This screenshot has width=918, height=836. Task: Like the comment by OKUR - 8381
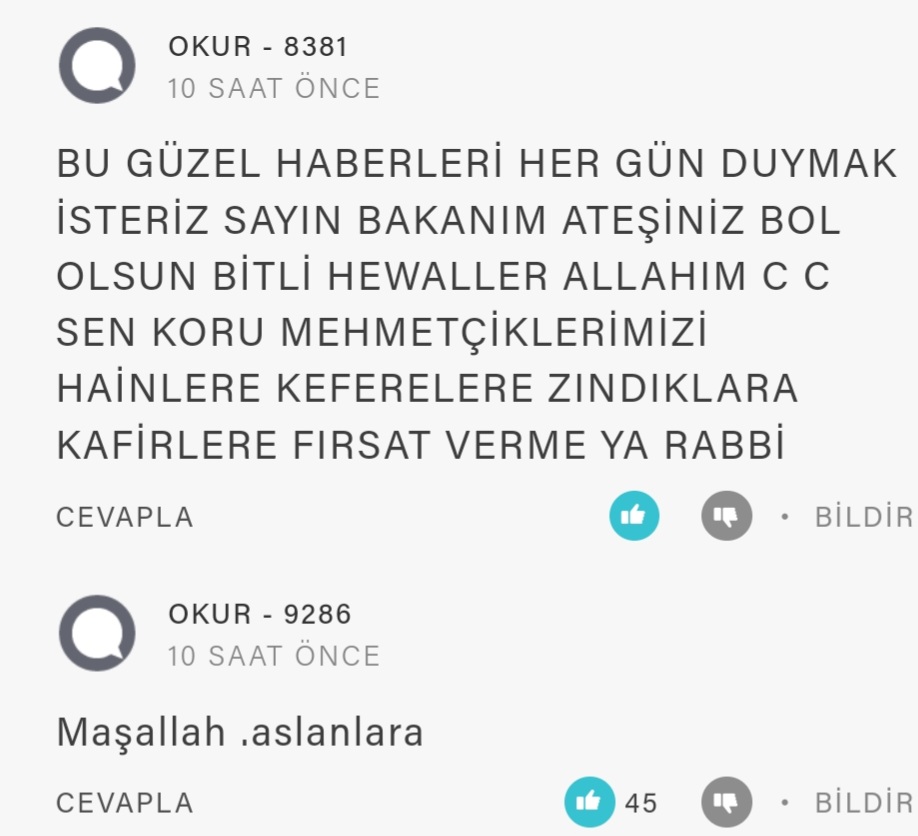(634, 516)
